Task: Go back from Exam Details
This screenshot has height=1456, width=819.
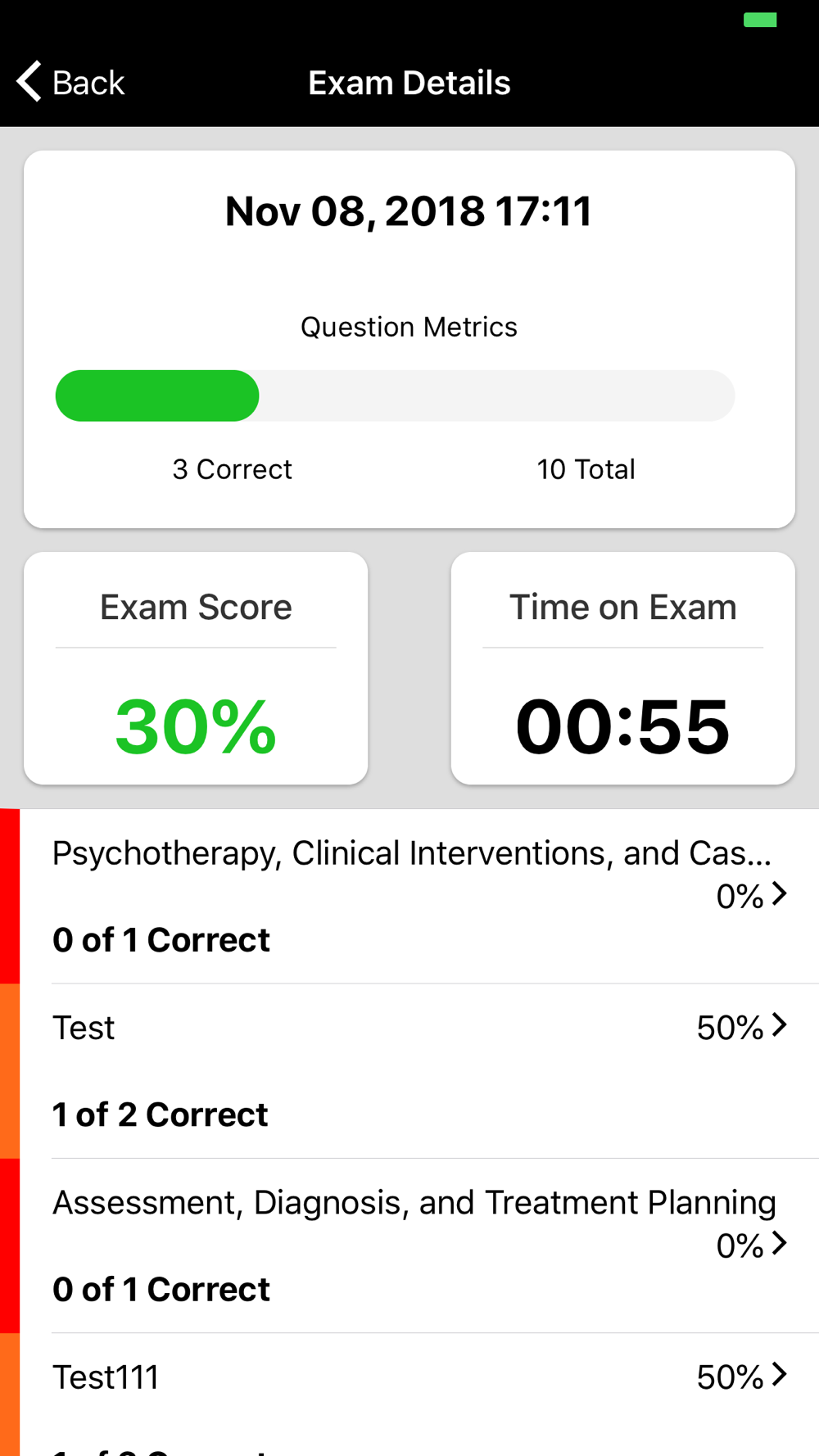Action: point(70,83)
